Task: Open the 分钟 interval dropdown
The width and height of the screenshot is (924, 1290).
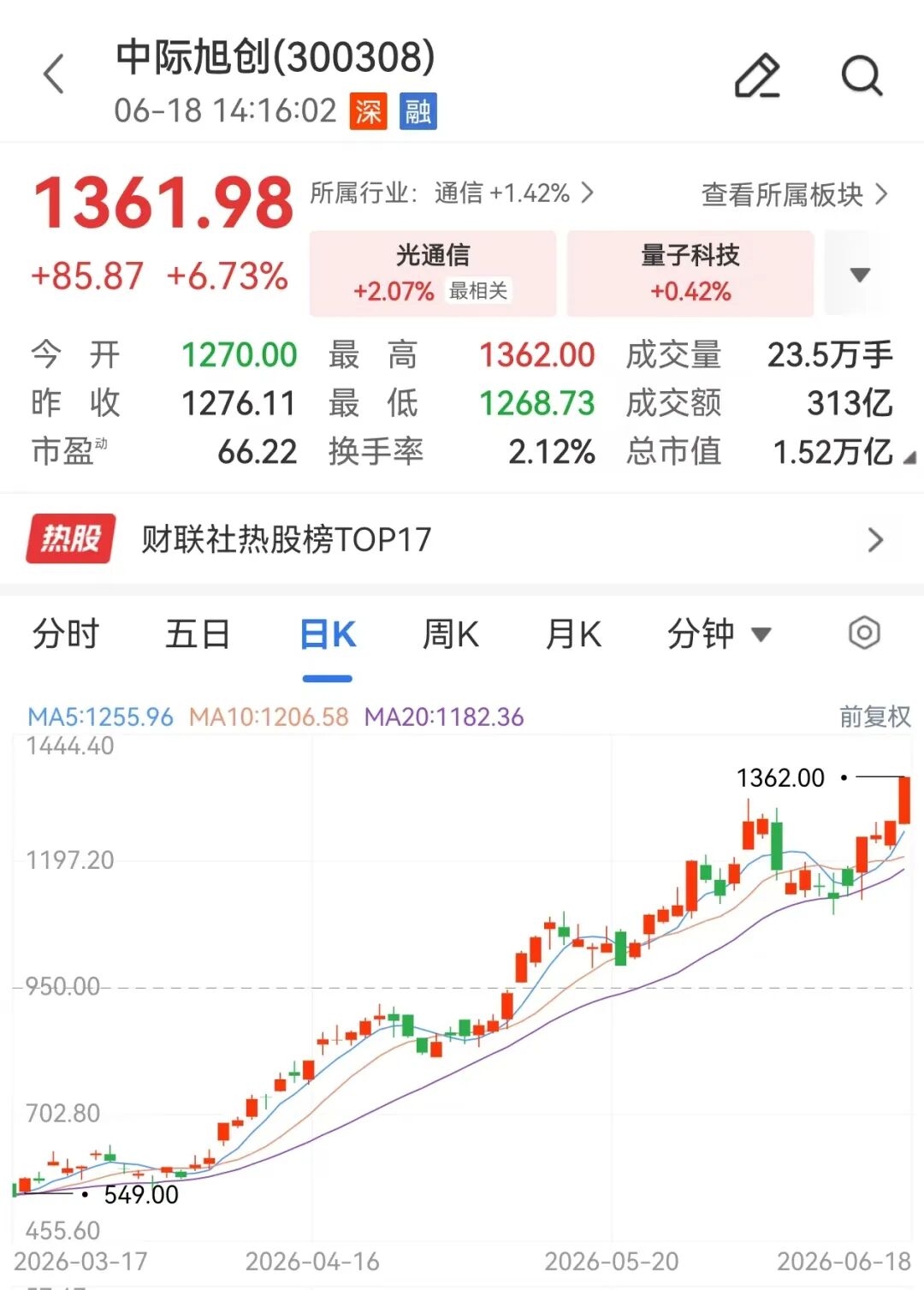Action: coord(719,634)
